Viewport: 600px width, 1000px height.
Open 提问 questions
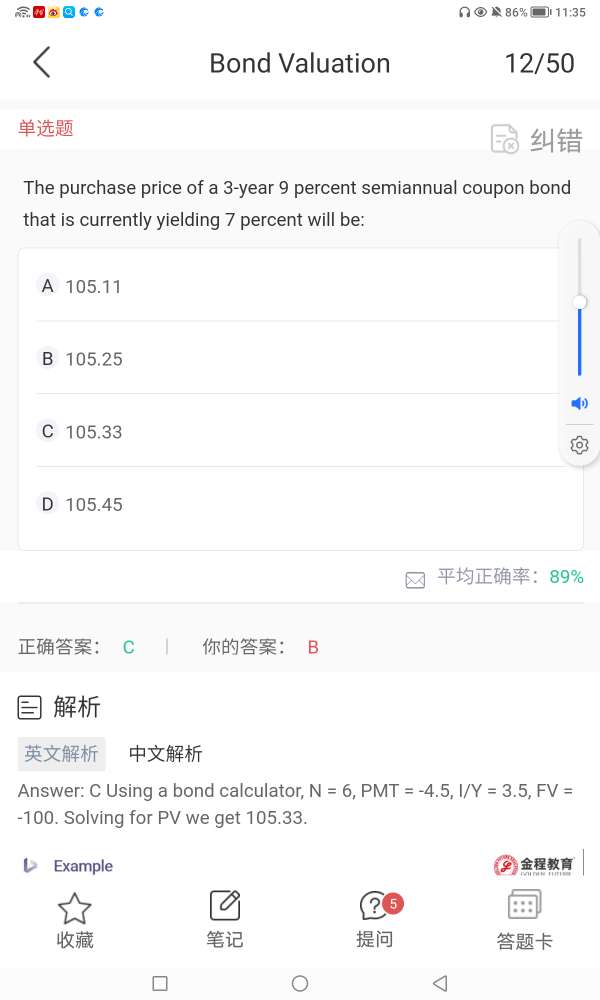click(x=375, y=920)
